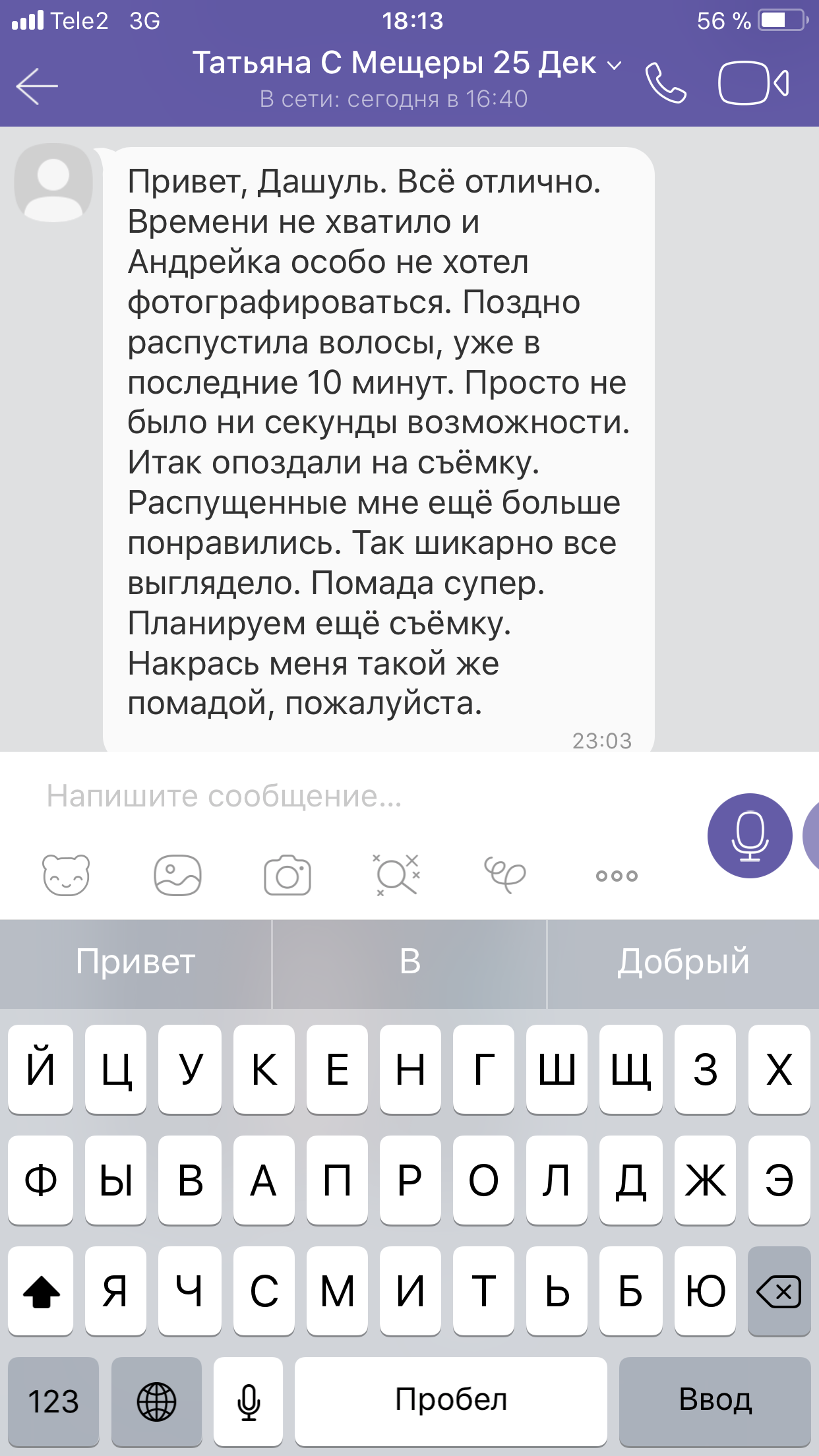Tap the keyboard backspace key
The image size is (819, 1456).
pos(779,1291)
